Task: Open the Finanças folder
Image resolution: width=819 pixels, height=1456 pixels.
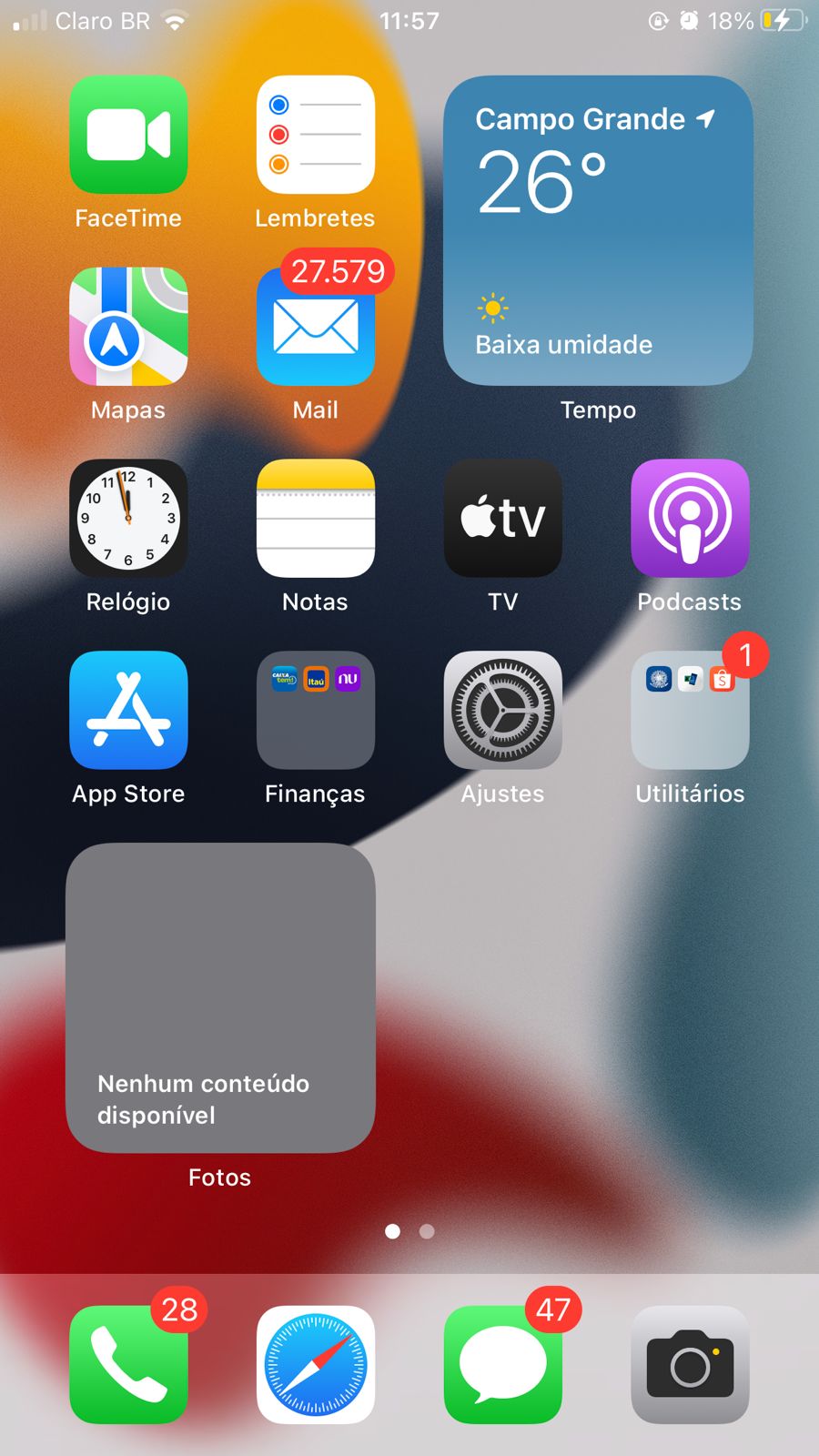Action: [x=315, y=711]
